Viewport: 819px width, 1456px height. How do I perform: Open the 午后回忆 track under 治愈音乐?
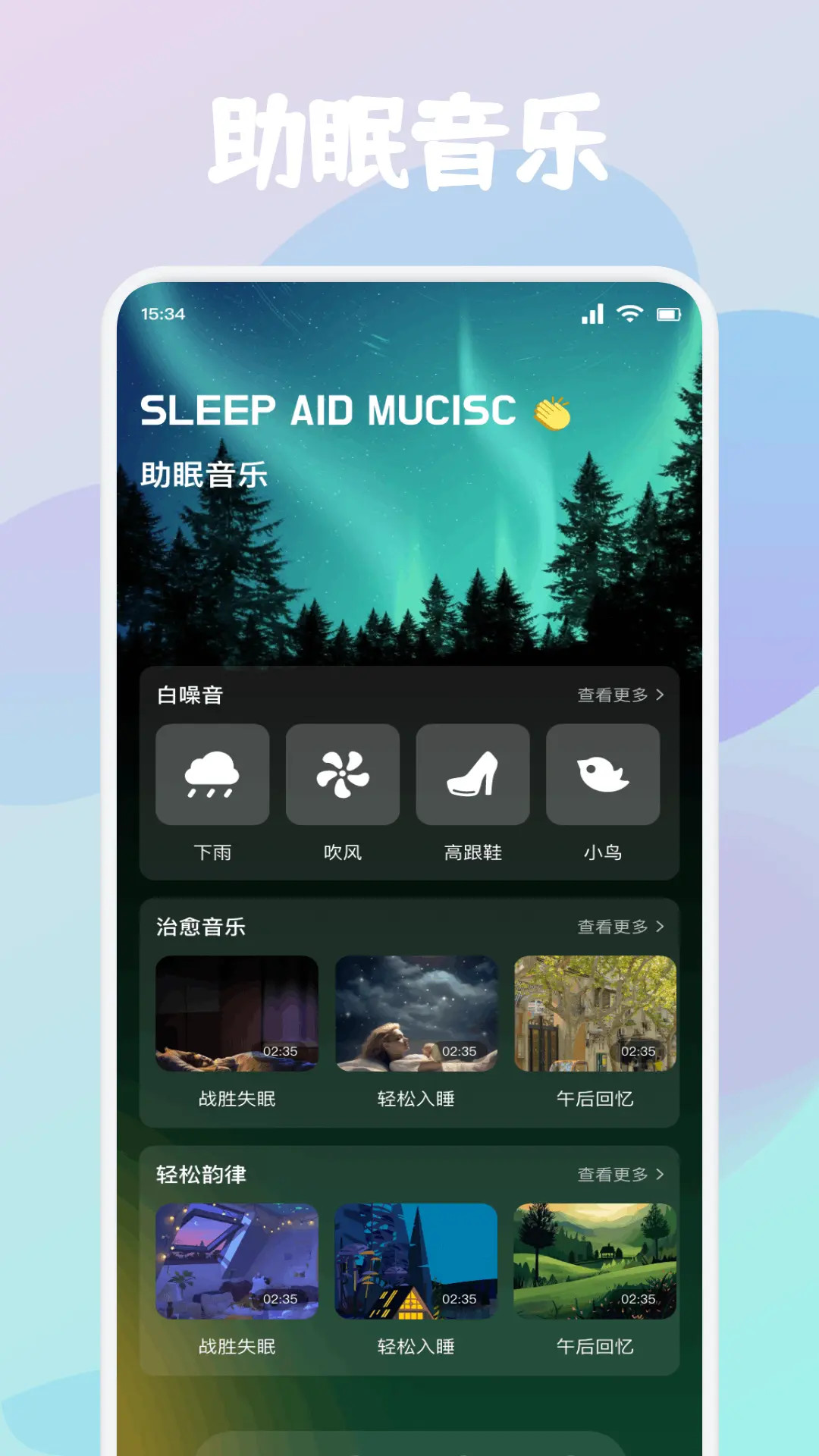595,1012
